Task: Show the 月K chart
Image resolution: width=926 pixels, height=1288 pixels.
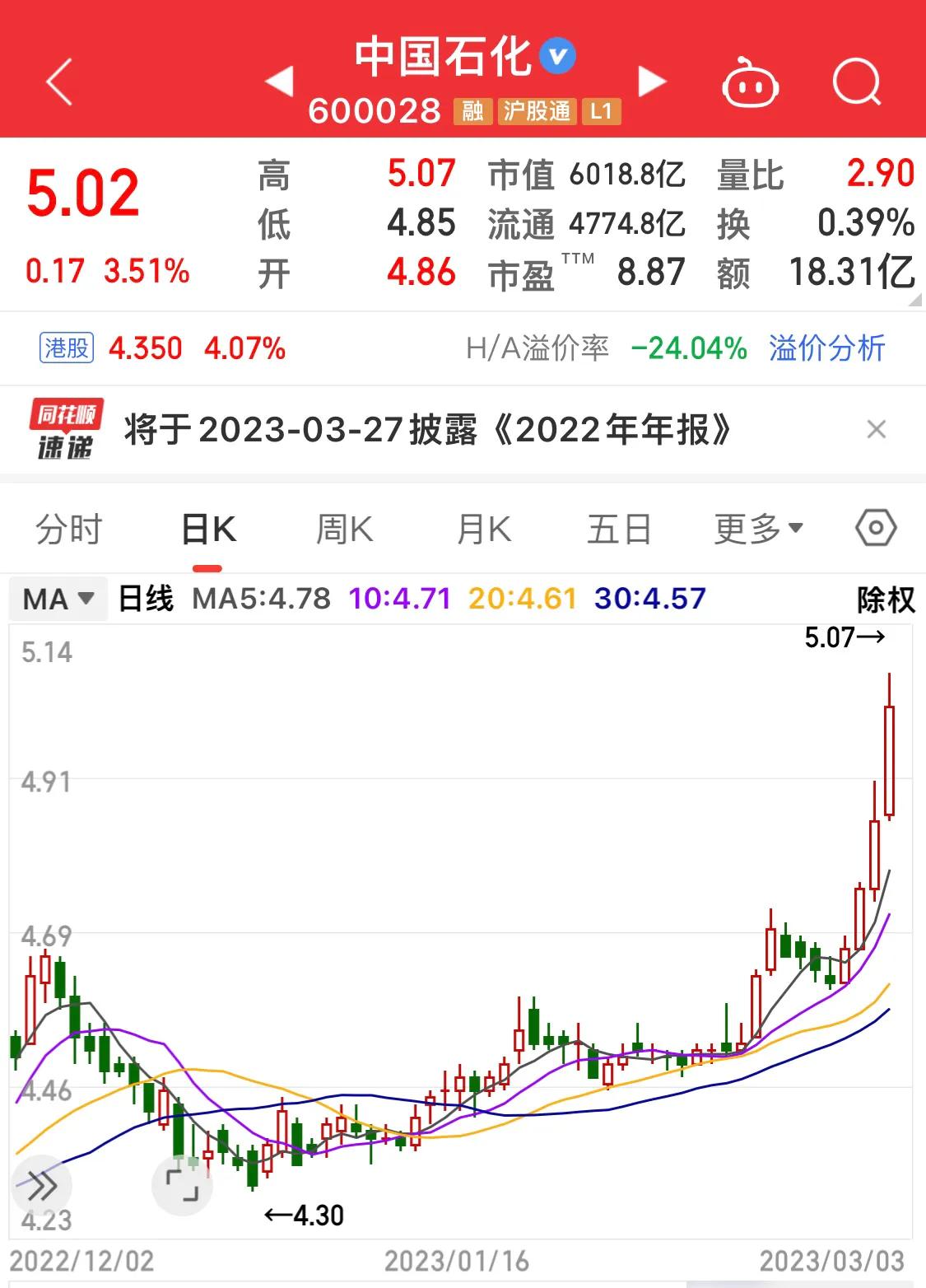Action: point(483,529)
